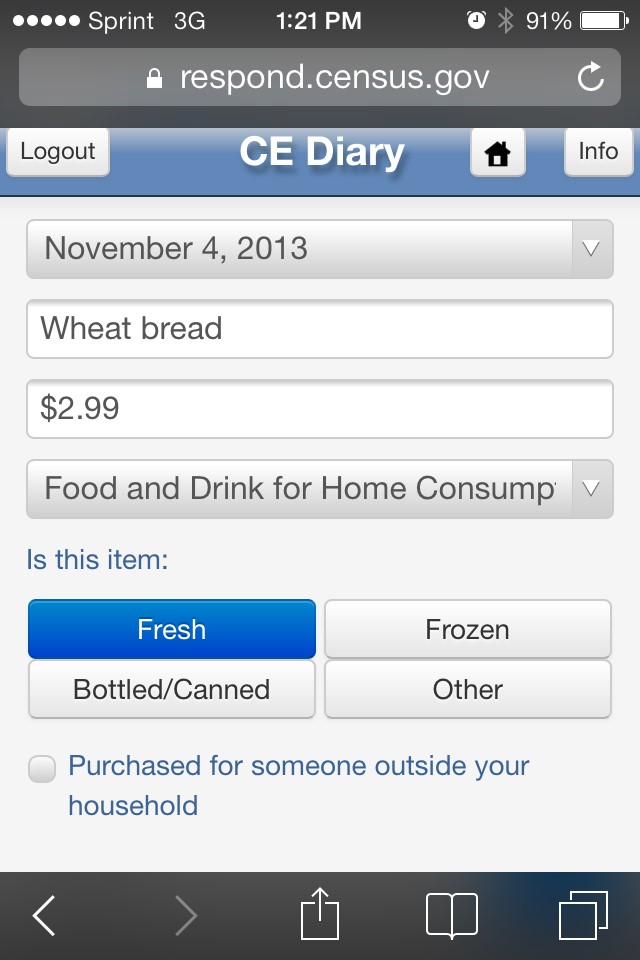This screenshot has width=640, height=960.
Task: Go to the home page icon
Action: click(498, 153)
